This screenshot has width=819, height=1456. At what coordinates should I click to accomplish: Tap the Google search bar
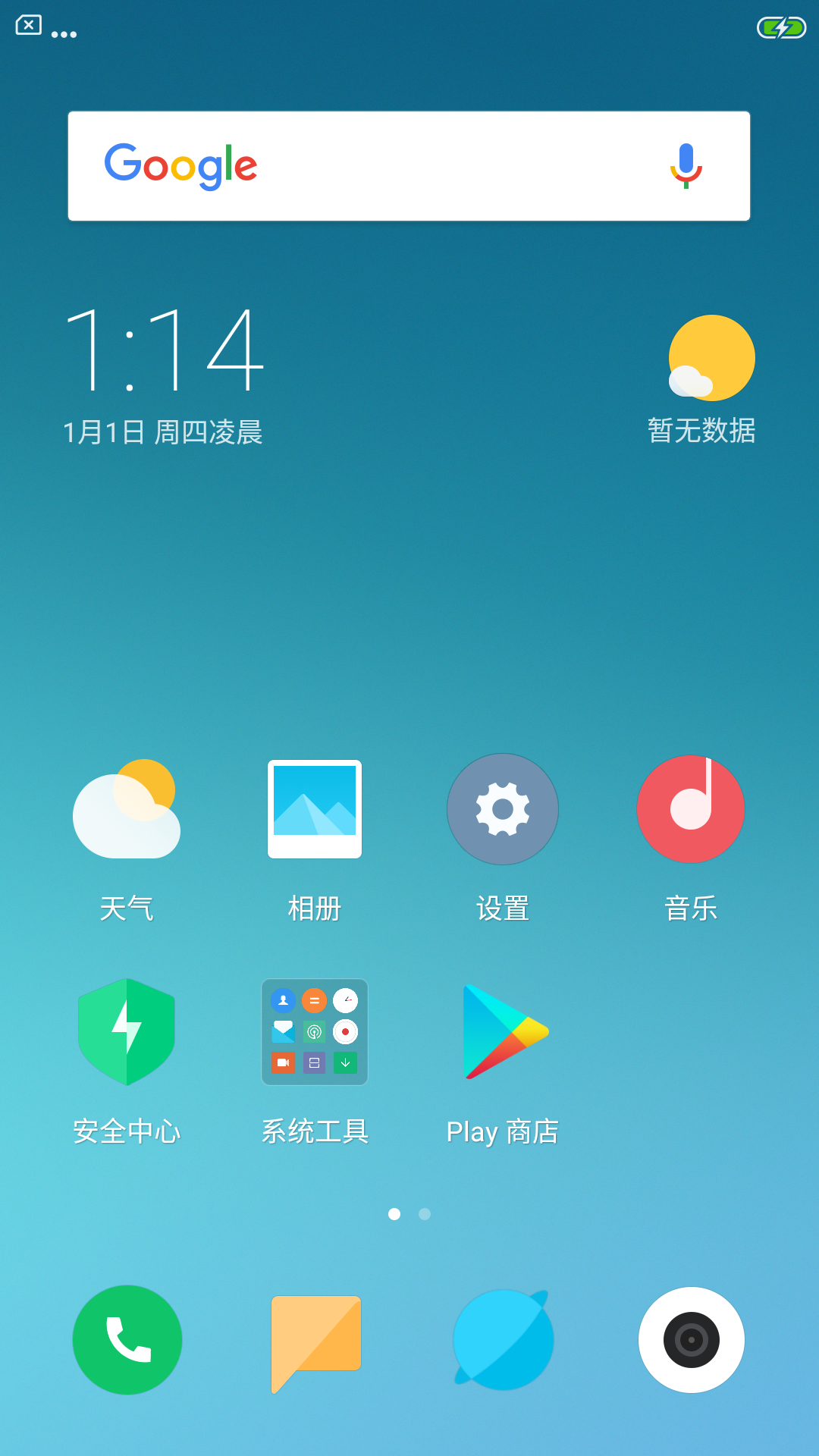341,166
